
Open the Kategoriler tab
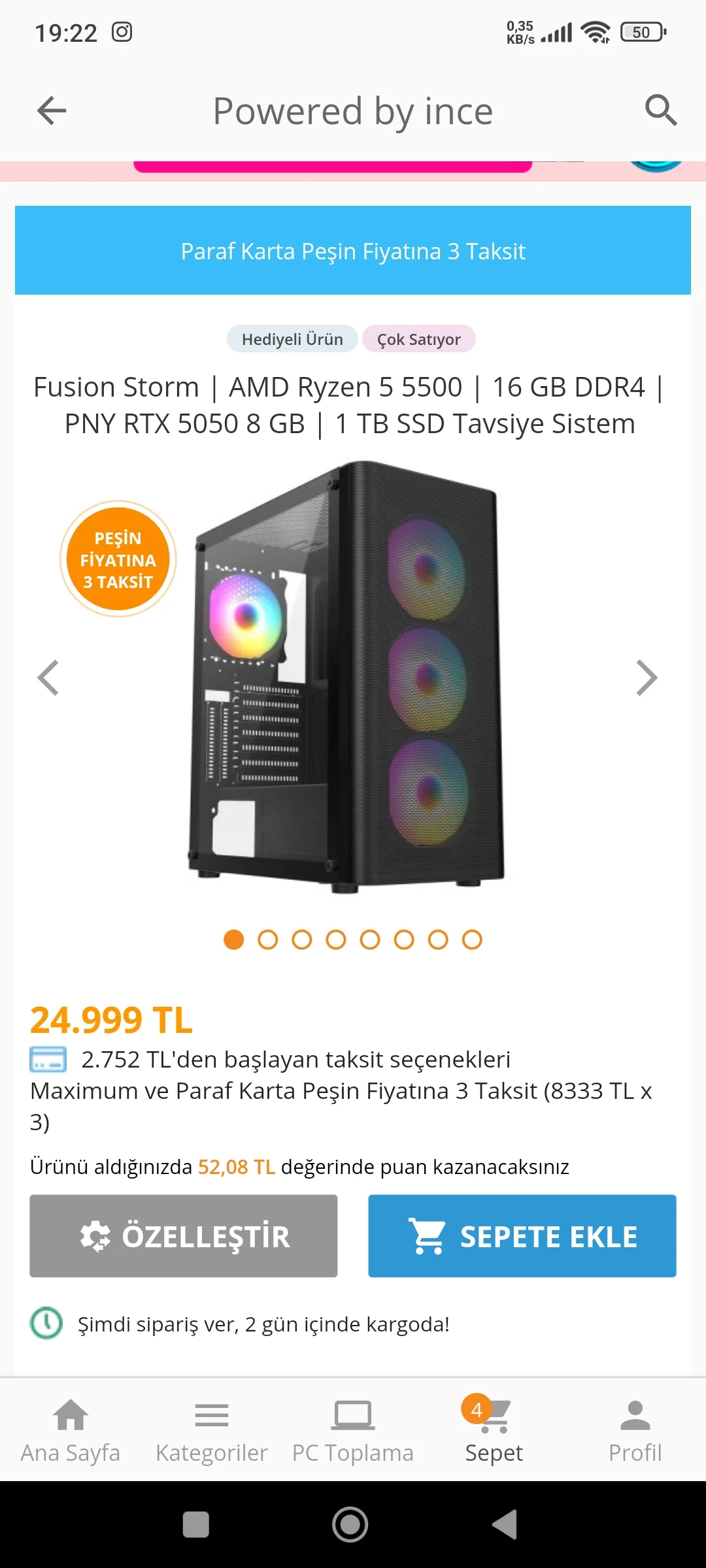pos(212,1431)
